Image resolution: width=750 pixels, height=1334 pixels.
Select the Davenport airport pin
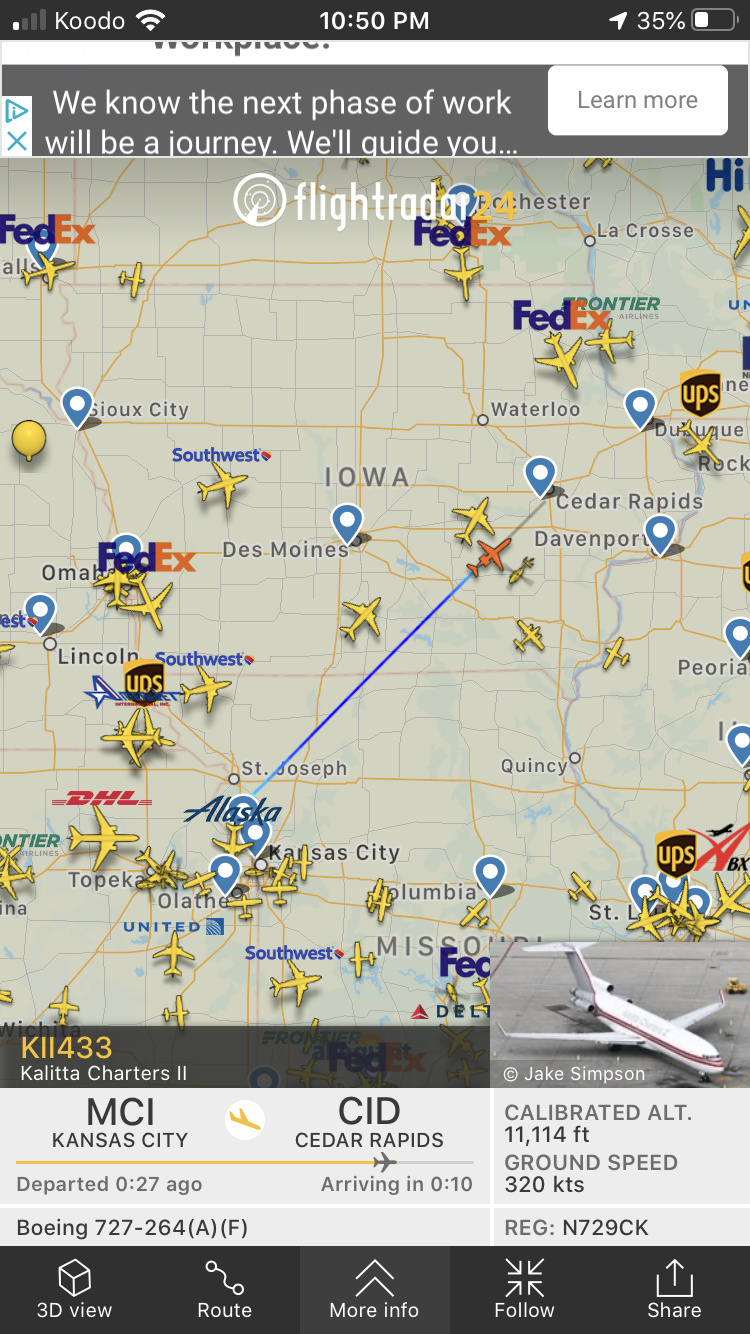pyautogui.click(x=660, y=532)
